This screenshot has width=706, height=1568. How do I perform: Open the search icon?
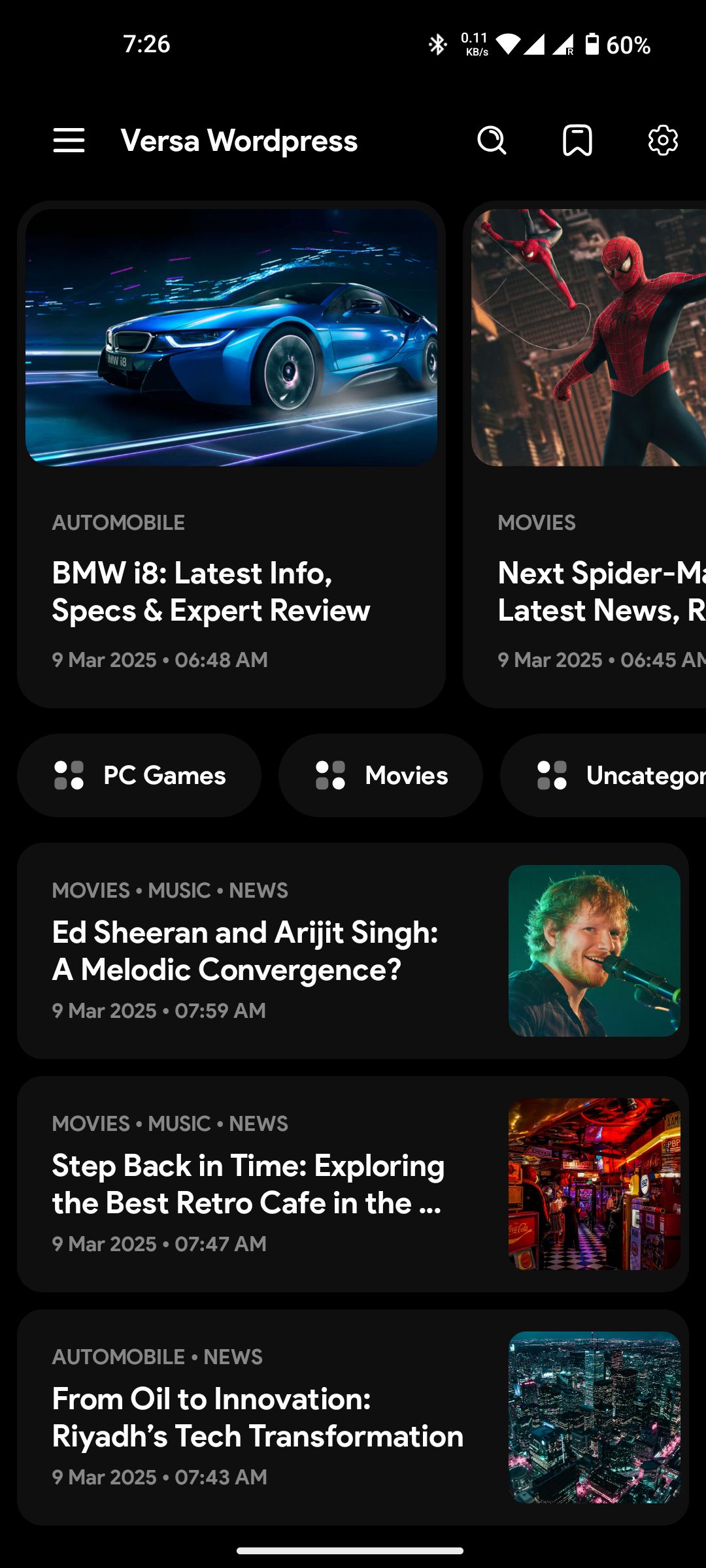(x=492, y=140)
